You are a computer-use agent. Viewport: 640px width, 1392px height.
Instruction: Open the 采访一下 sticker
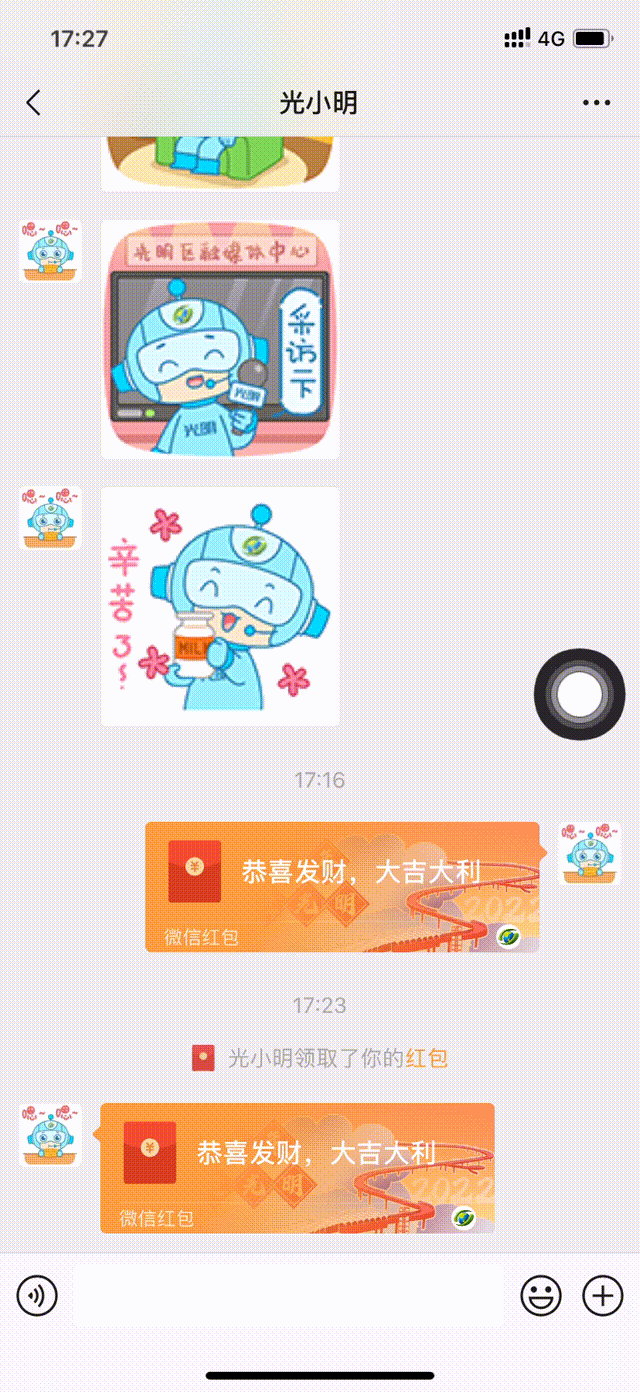pyautogui.click(x=220, y=339)
